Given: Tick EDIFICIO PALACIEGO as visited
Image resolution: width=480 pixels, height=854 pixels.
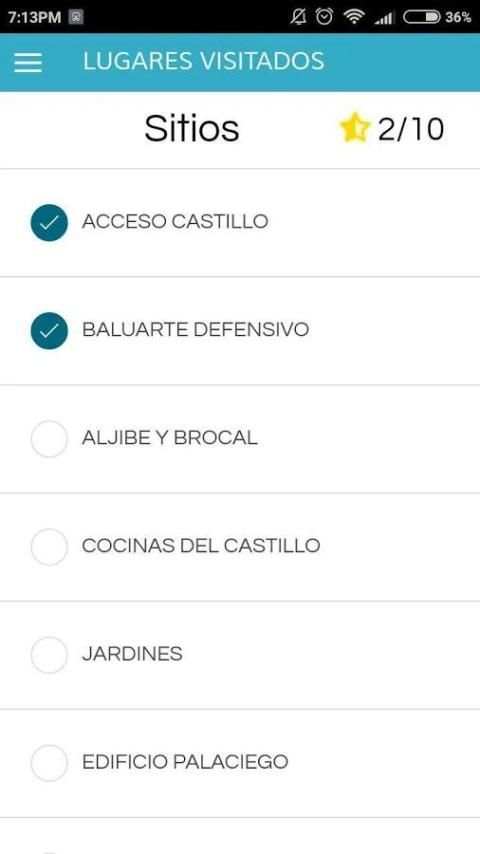Looking at the screenshot, I should (49, 762).
